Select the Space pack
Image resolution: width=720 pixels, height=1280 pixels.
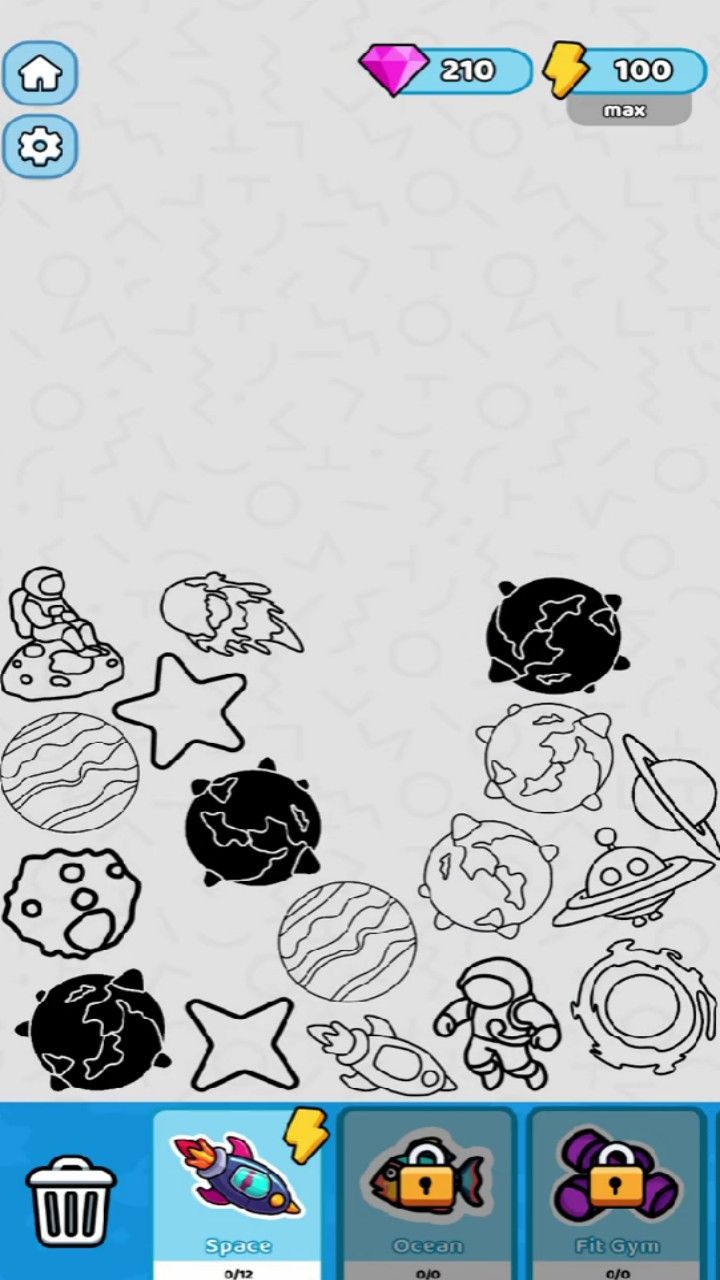coord(238,1192)
